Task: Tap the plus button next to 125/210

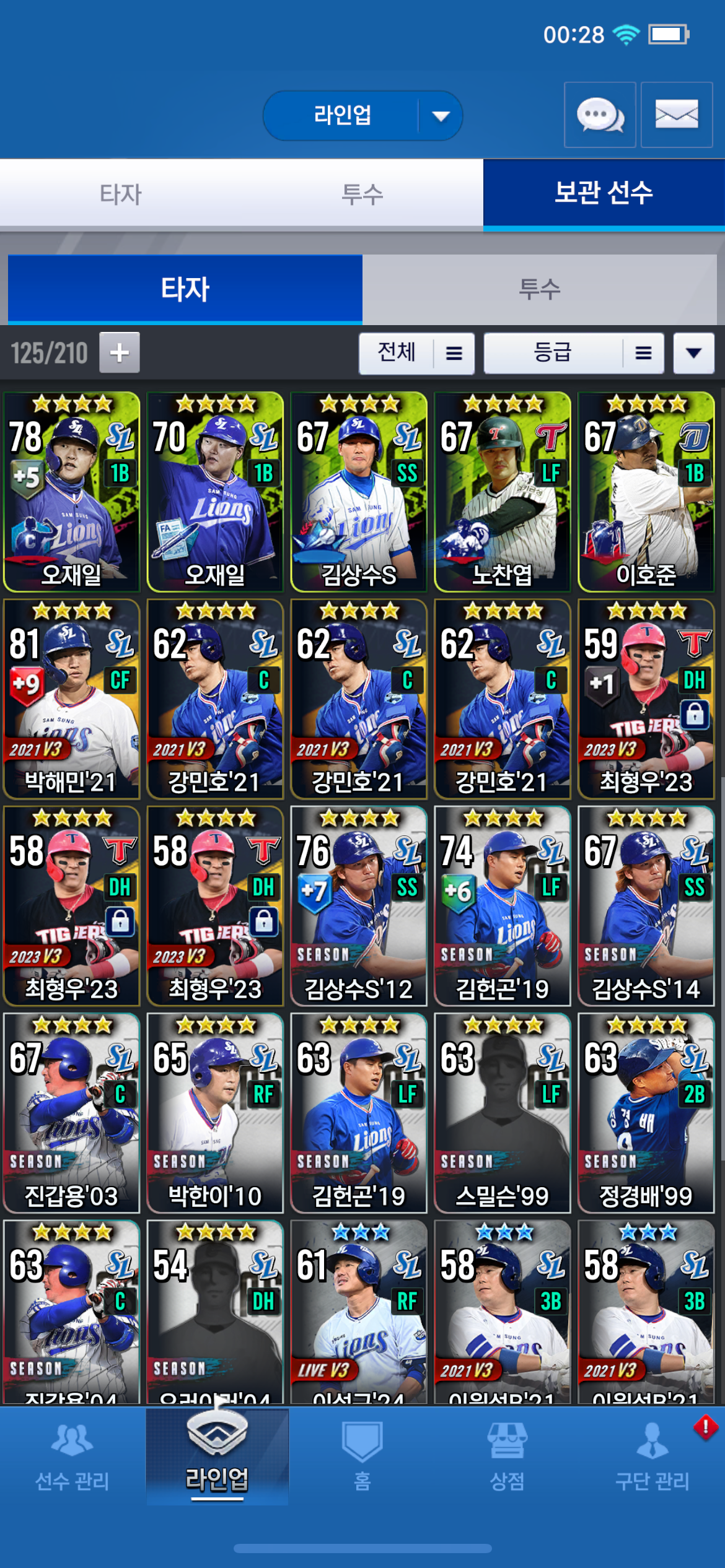Action: (x=120, y=353)
